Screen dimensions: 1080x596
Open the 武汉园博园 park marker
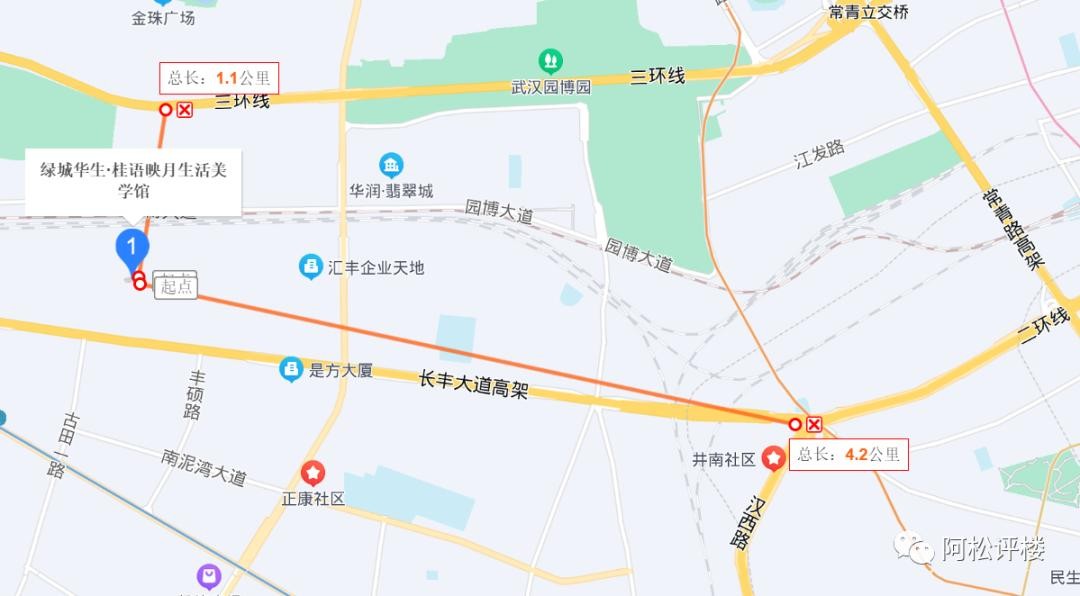point(550,61)
